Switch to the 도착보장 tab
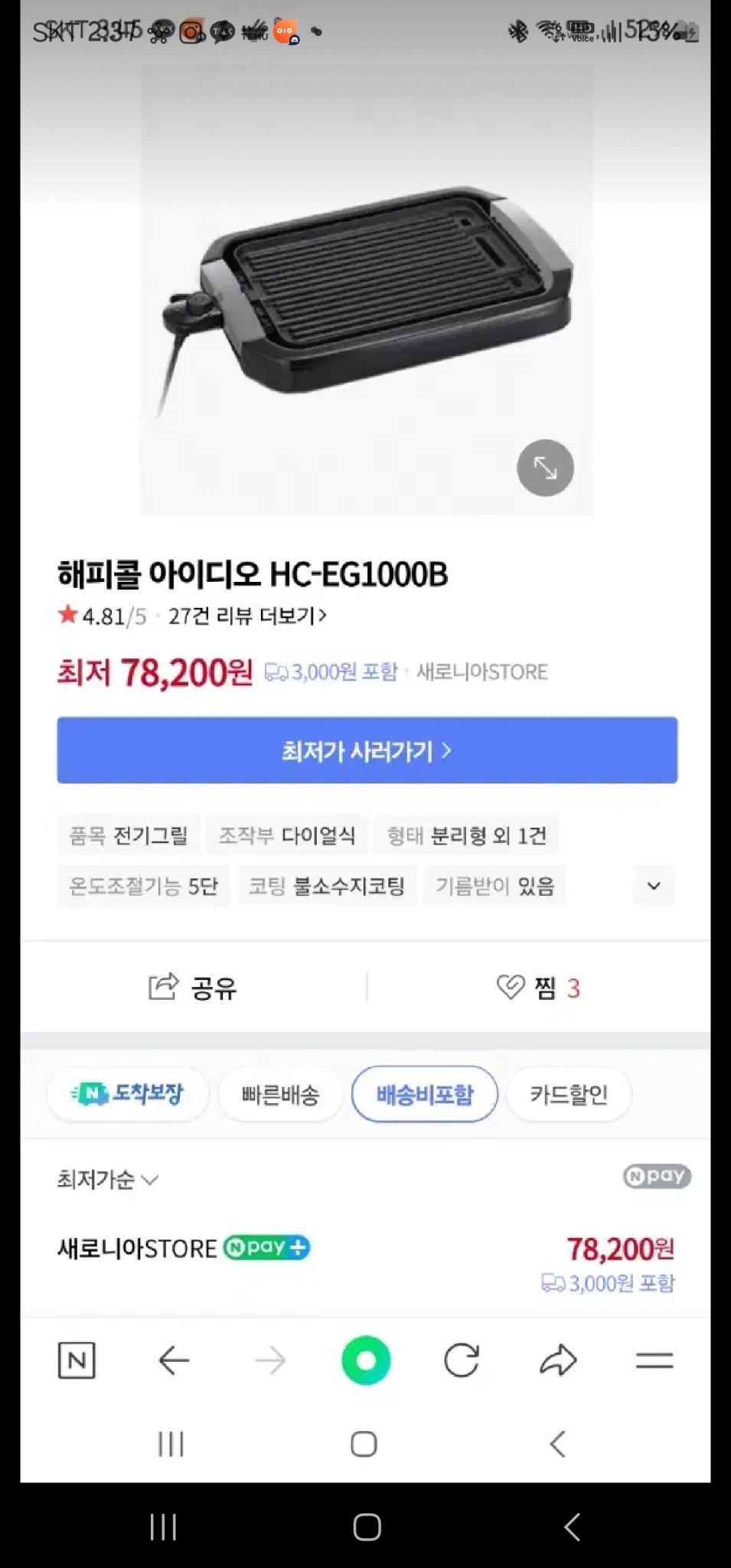 click(127, 1094)
